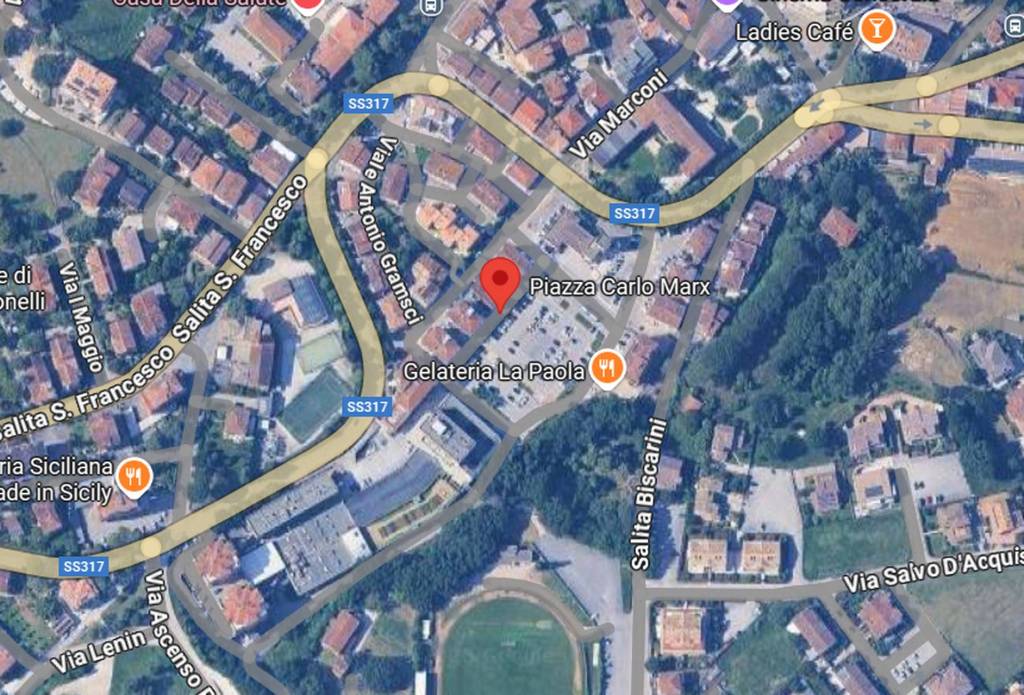The width and height of the screenshot is (1024, 695).
Task: Open Gelateria La Paola restaurant marker
Action: point(606,370)
